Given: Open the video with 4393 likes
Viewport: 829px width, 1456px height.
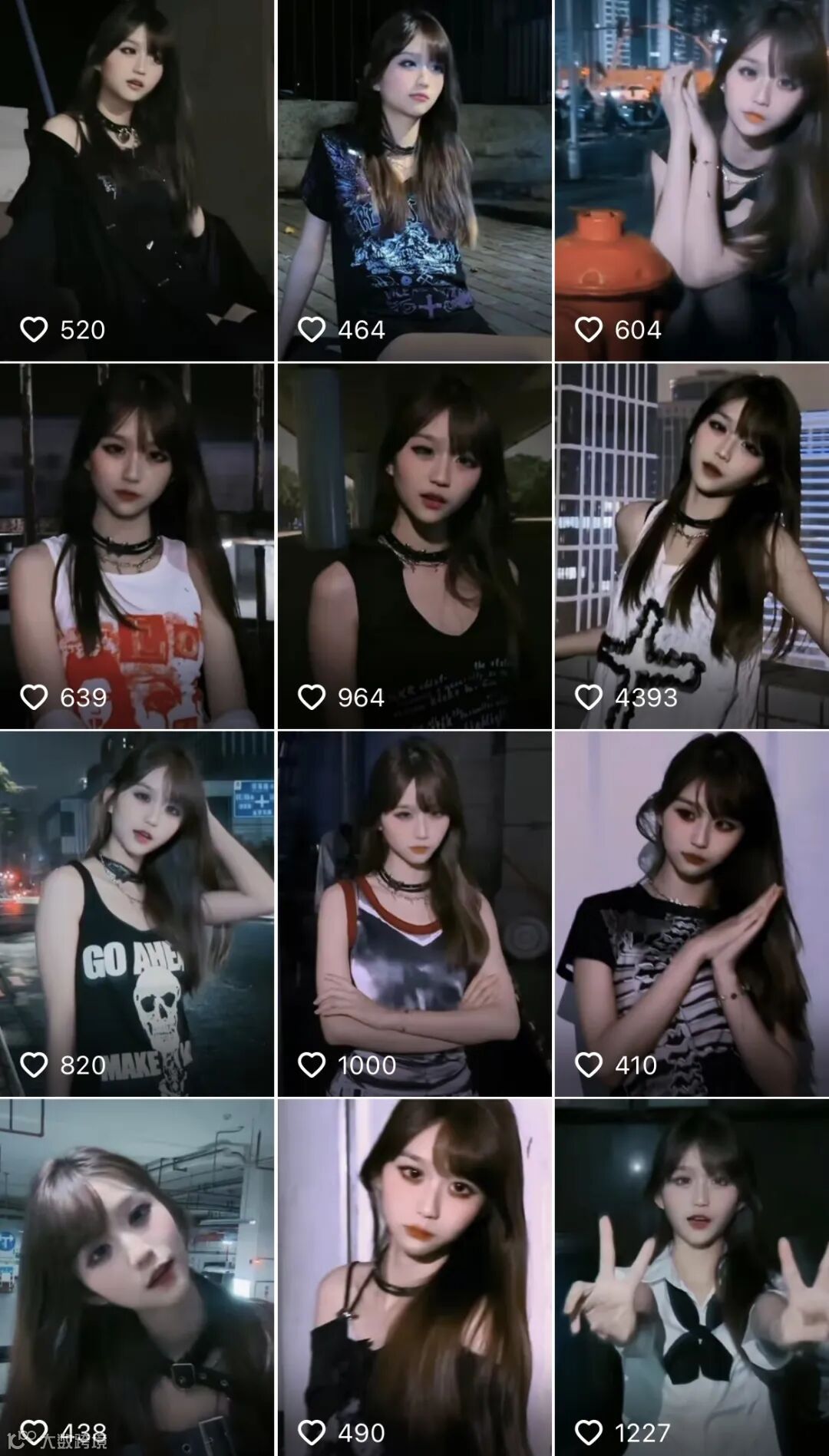Looking at the screenshot, I should click(692, 546).
